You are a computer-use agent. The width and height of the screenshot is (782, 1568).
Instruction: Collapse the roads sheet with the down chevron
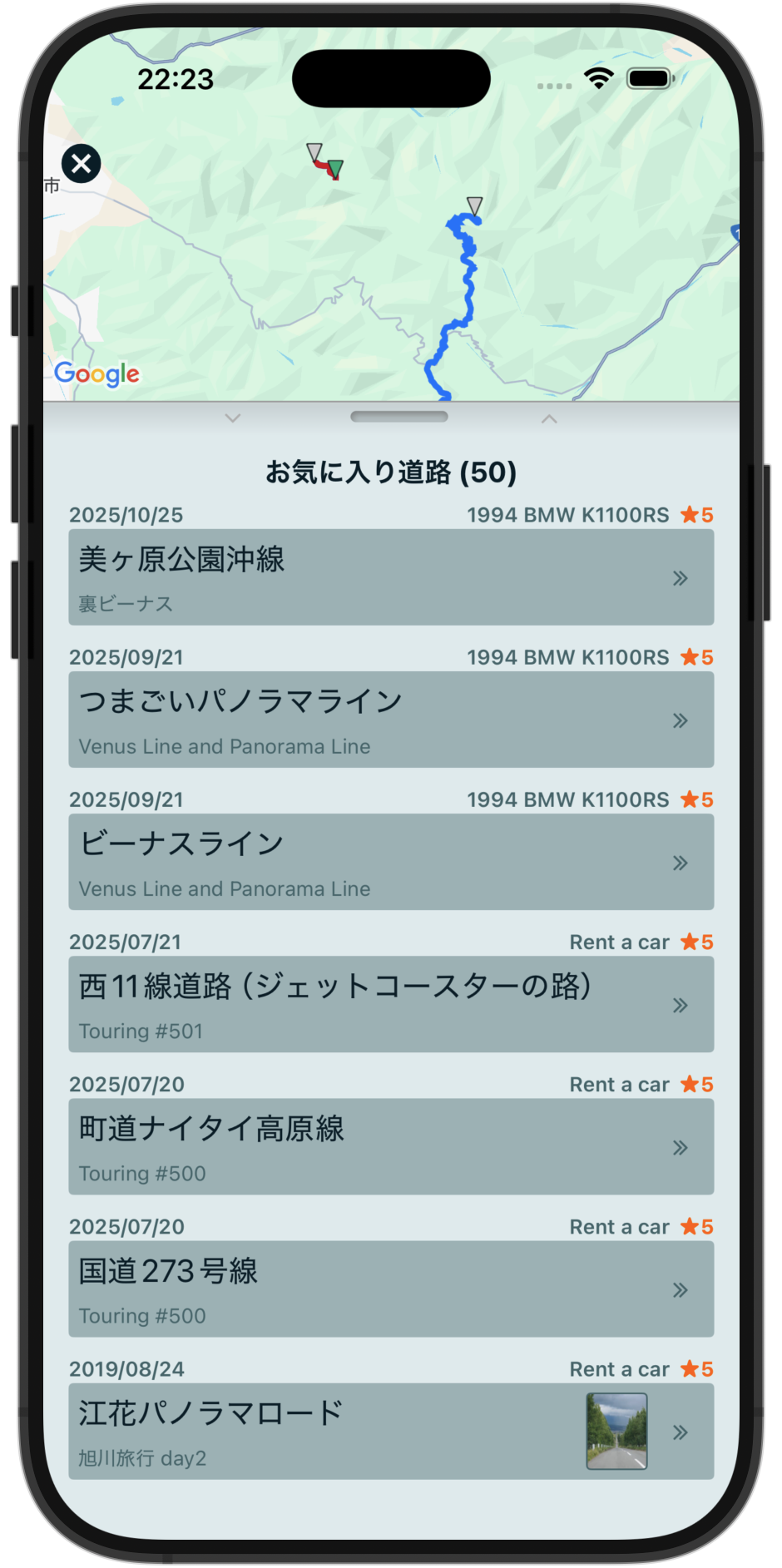tap(233, 418)
